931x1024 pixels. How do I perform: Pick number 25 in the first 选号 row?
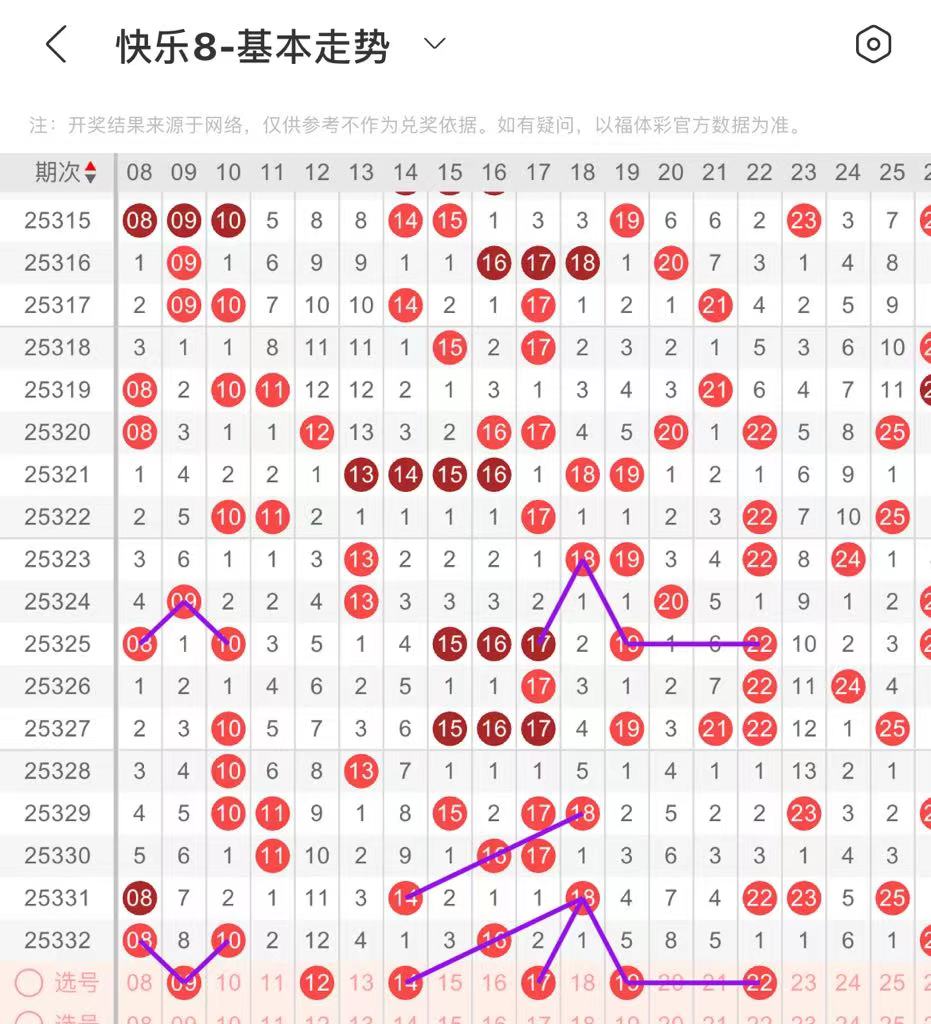tap(892, 983)
